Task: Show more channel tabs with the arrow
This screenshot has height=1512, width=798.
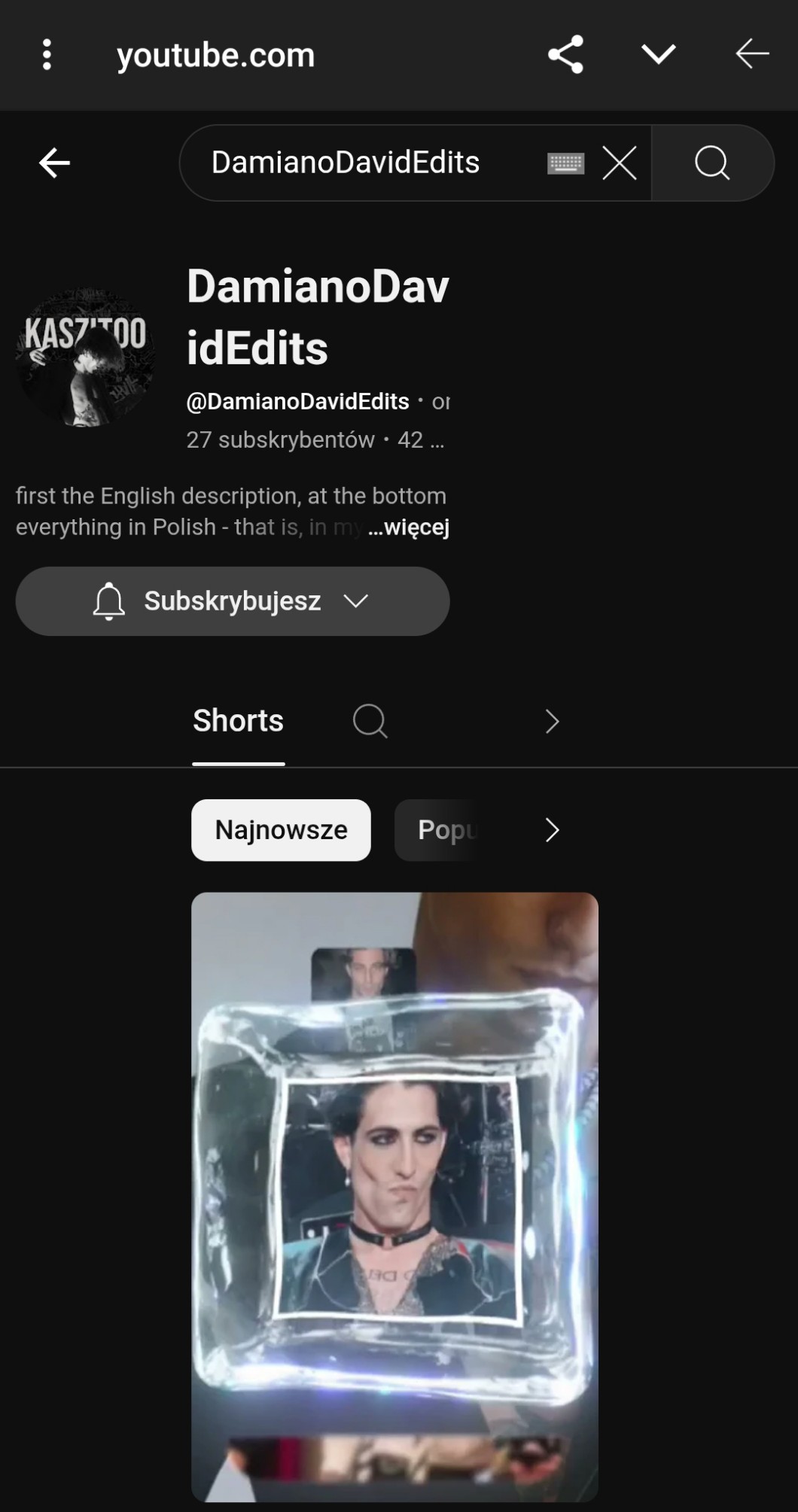Action: (552, 721)
